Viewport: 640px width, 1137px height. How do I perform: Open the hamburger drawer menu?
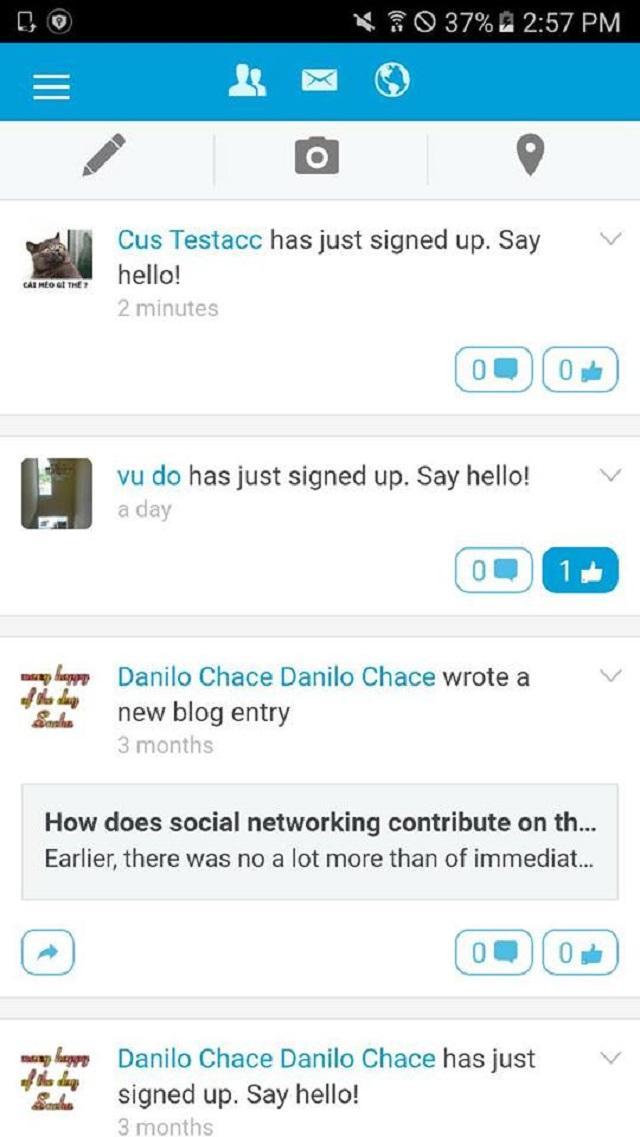pos(51,88)
